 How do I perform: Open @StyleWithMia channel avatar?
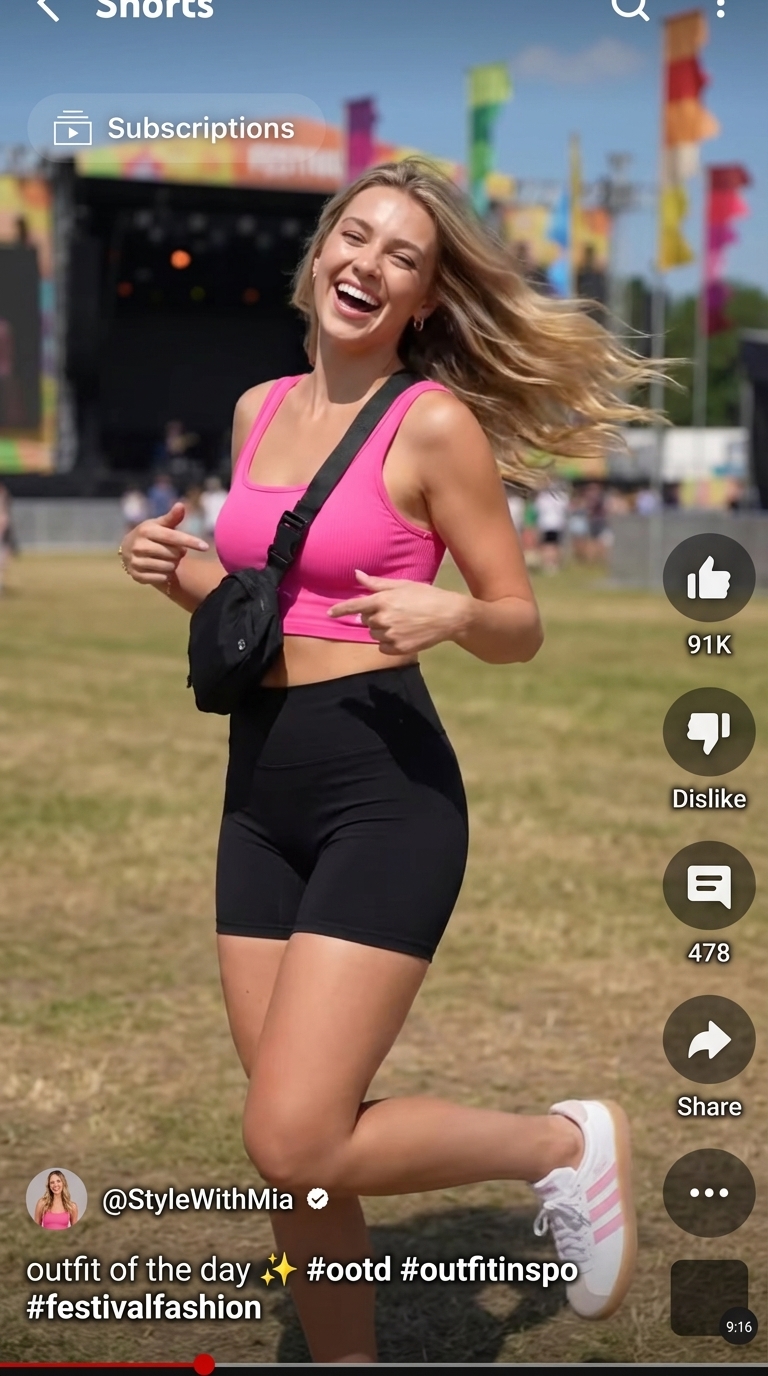56,1198
